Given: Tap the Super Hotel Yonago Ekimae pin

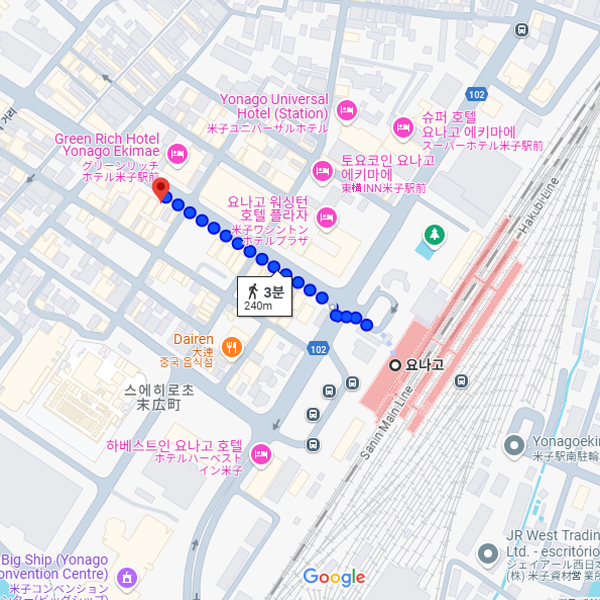Looking at the screenshot, I should 403,127.
